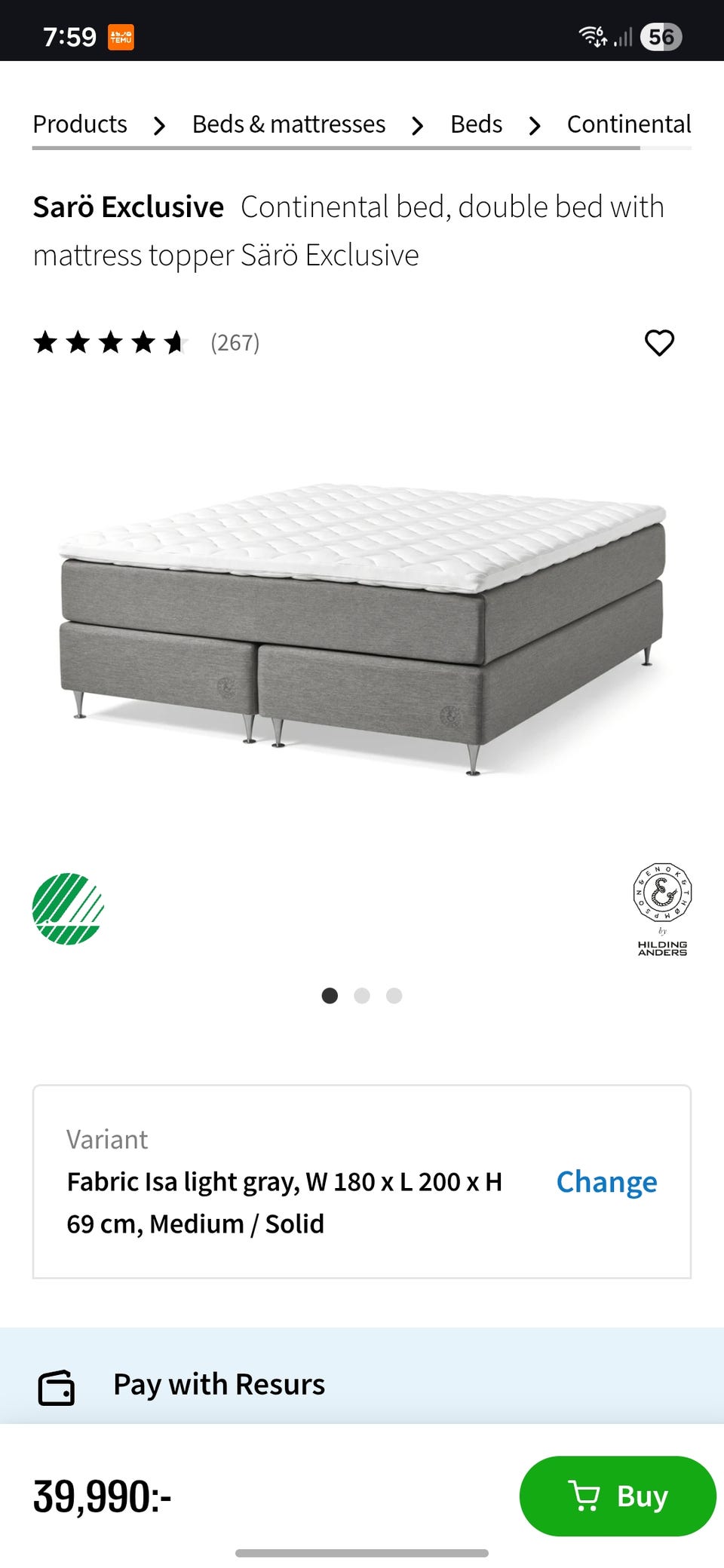This screenshot has width=724, height=1568.
Task: Enlarge the continental bed product photo
Action: (362, 626)
